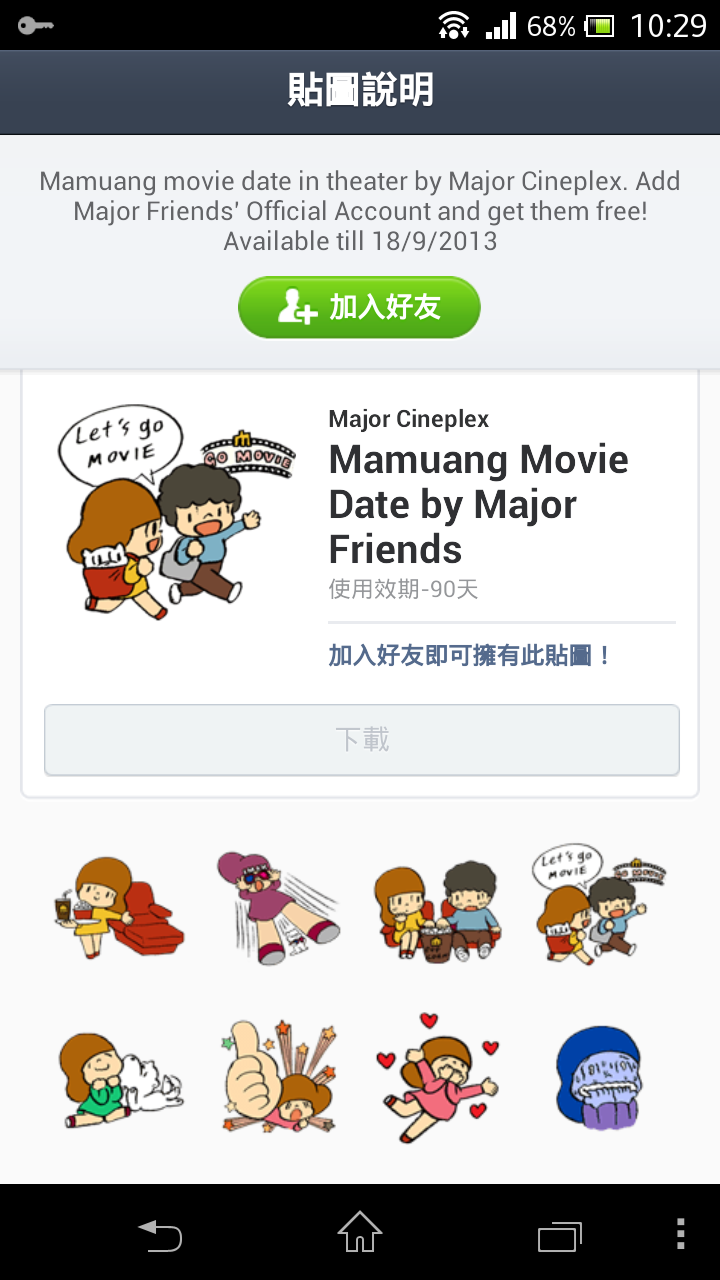720x1280 pixels.
Task: Preview the girl with popcorn and red seat sticker
Action: (x=117, y=906)
